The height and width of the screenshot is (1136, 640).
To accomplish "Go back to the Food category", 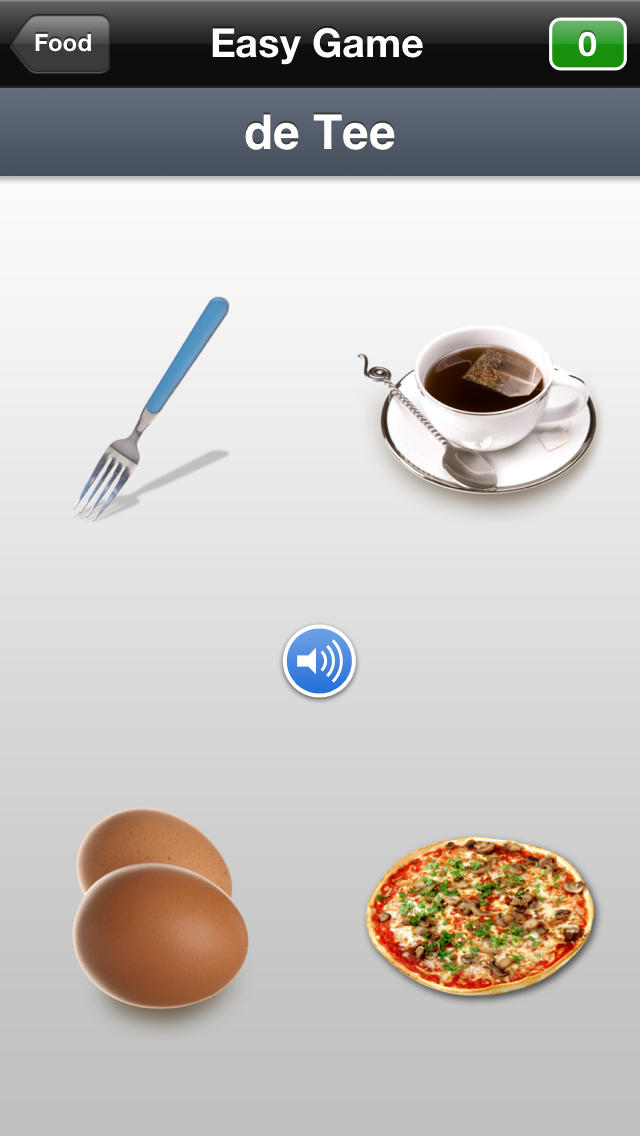I will tap(60, 43).
